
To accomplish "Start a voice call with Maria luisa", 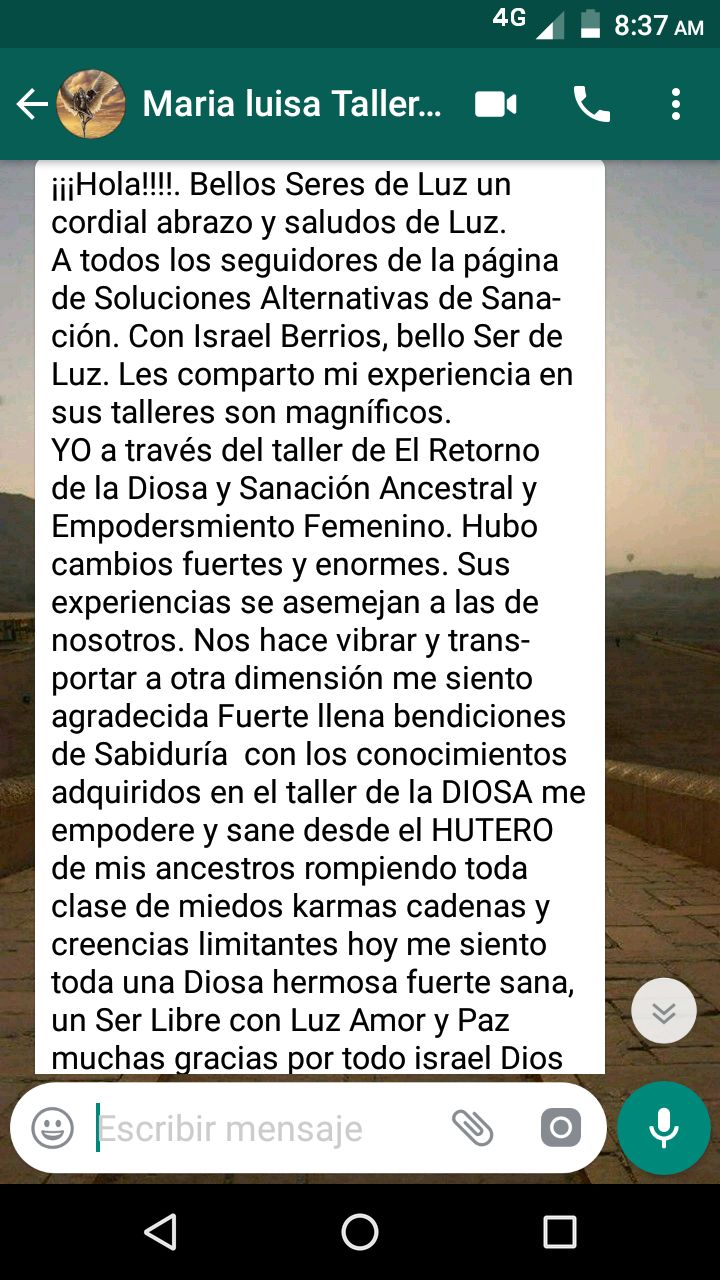I will pos(591,104).
